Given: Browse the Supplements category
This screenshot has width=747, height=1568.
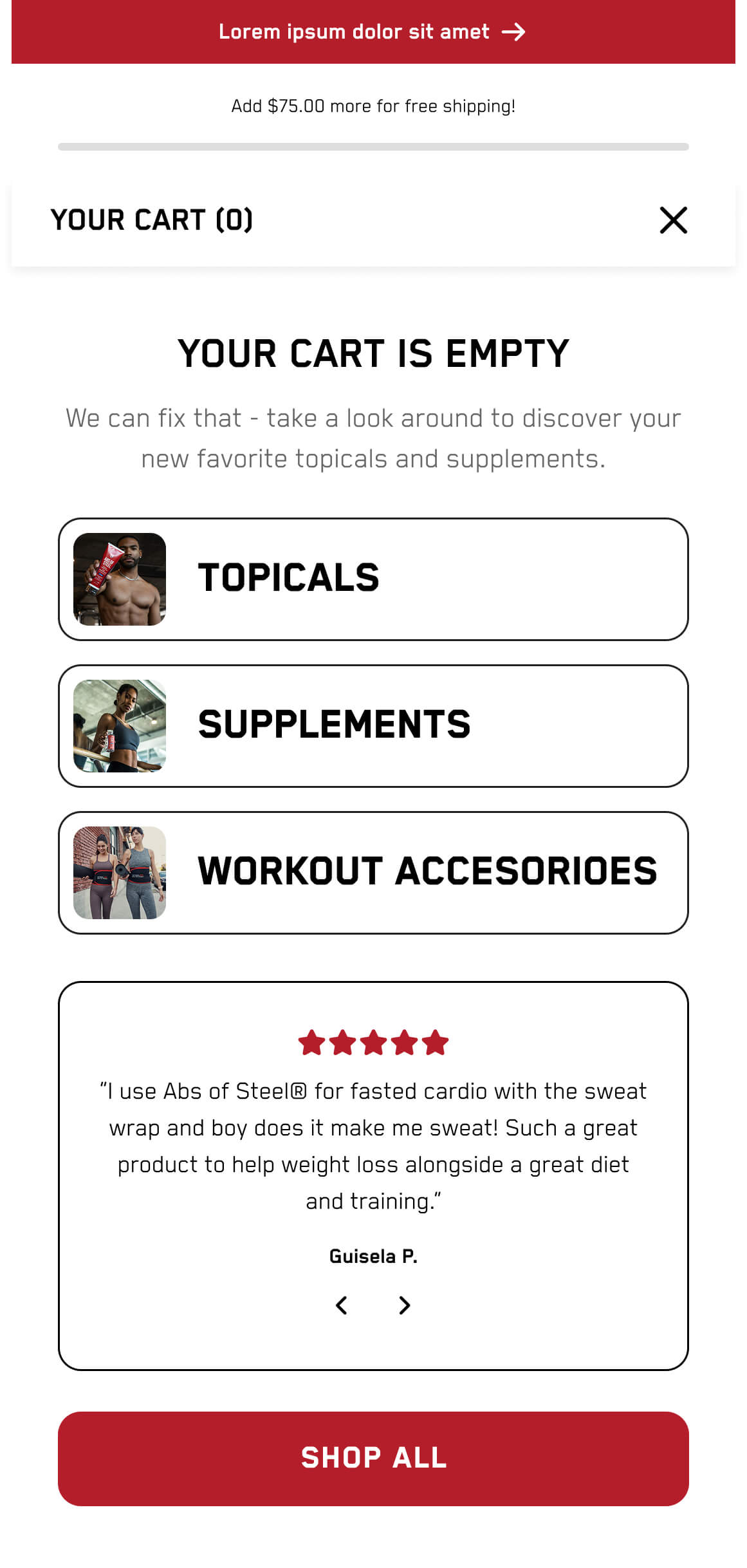Looking at the screenshot, I should point(373,725).
